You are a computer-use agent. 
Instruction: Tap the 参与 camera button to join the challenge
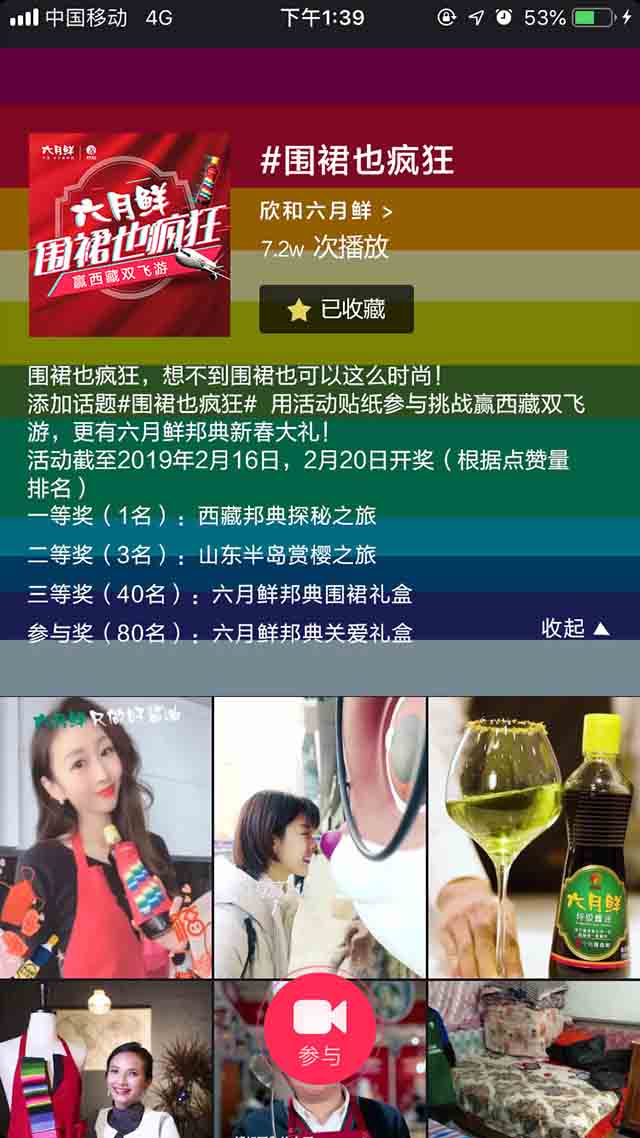tap(320, 1028)
